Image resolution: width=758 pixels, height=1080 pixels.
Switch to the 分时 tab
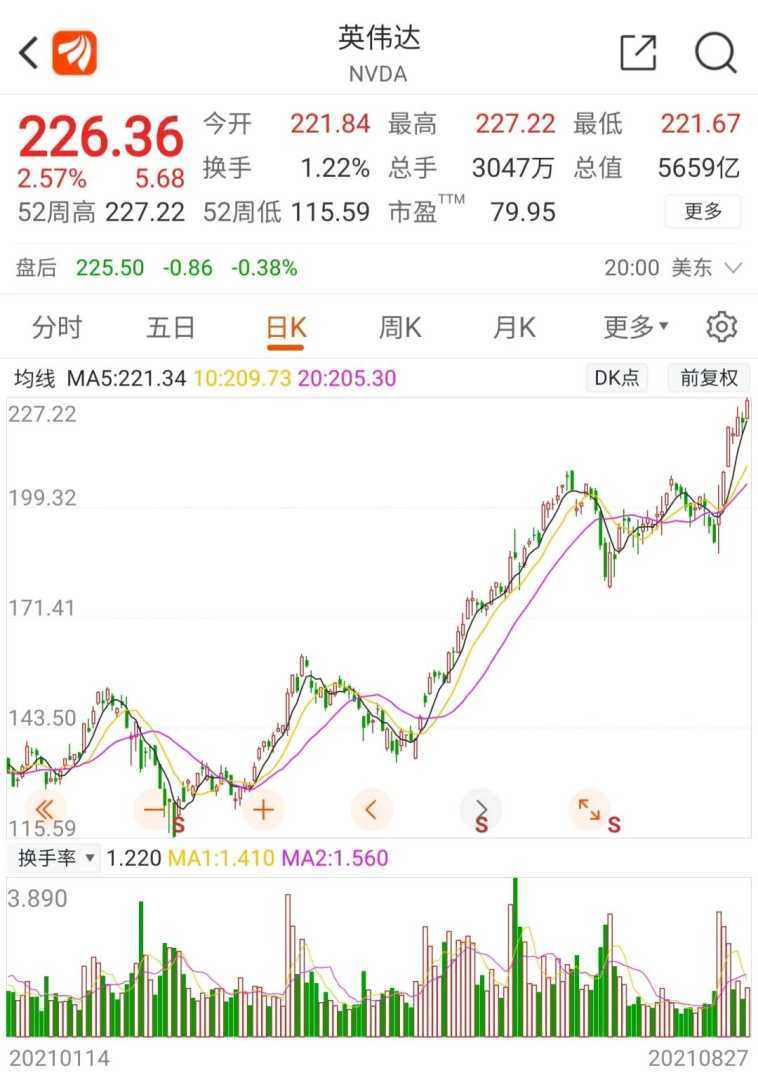coord(56,327)
